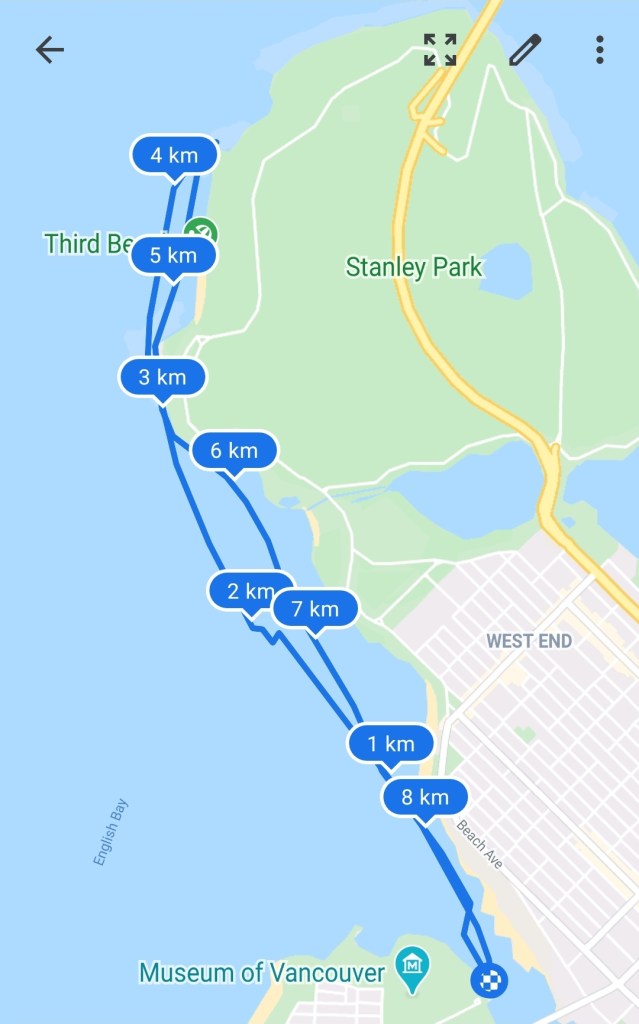
Task: Select the 4 km route marker
Action: pyautogui.click(x=174, y=156)
